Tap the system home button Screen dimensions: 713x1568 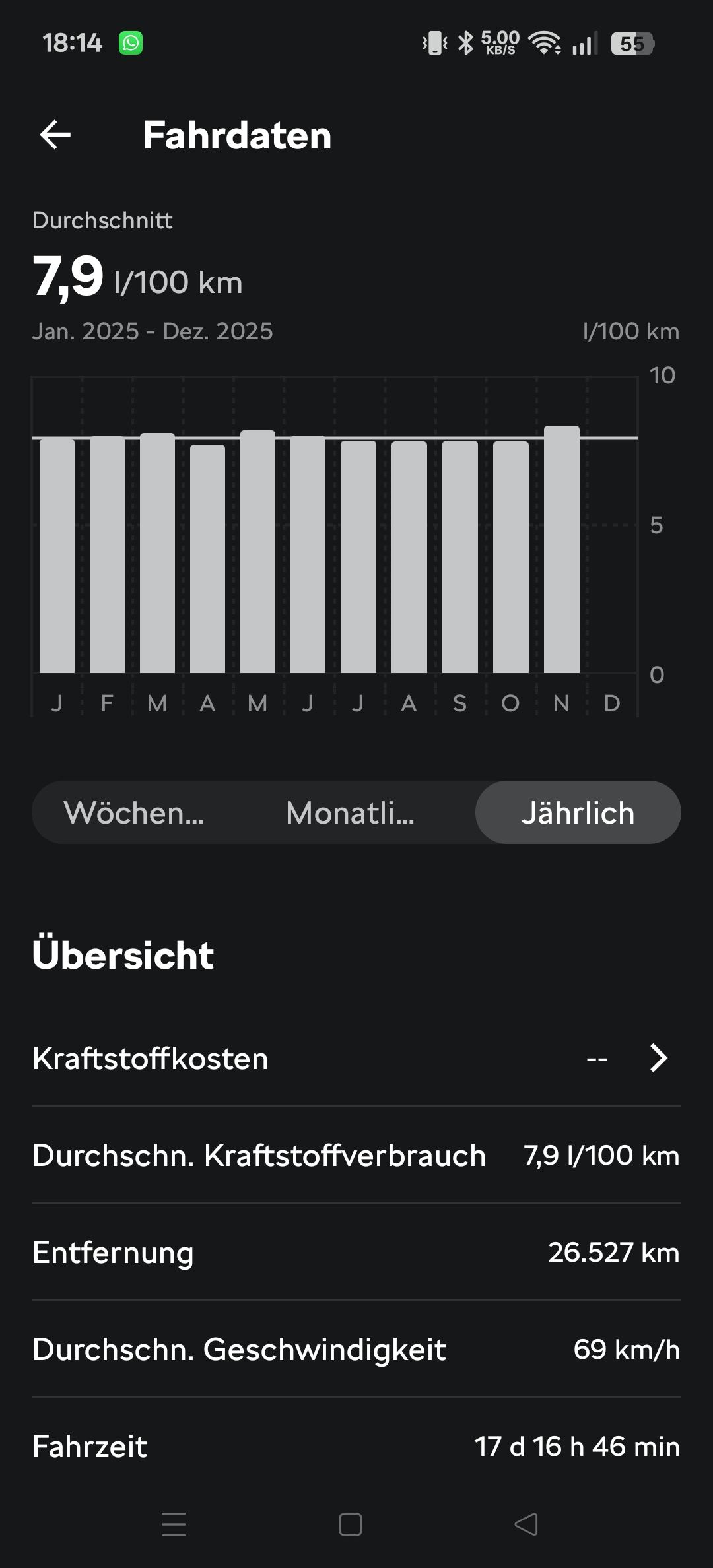coord(351,1524)
